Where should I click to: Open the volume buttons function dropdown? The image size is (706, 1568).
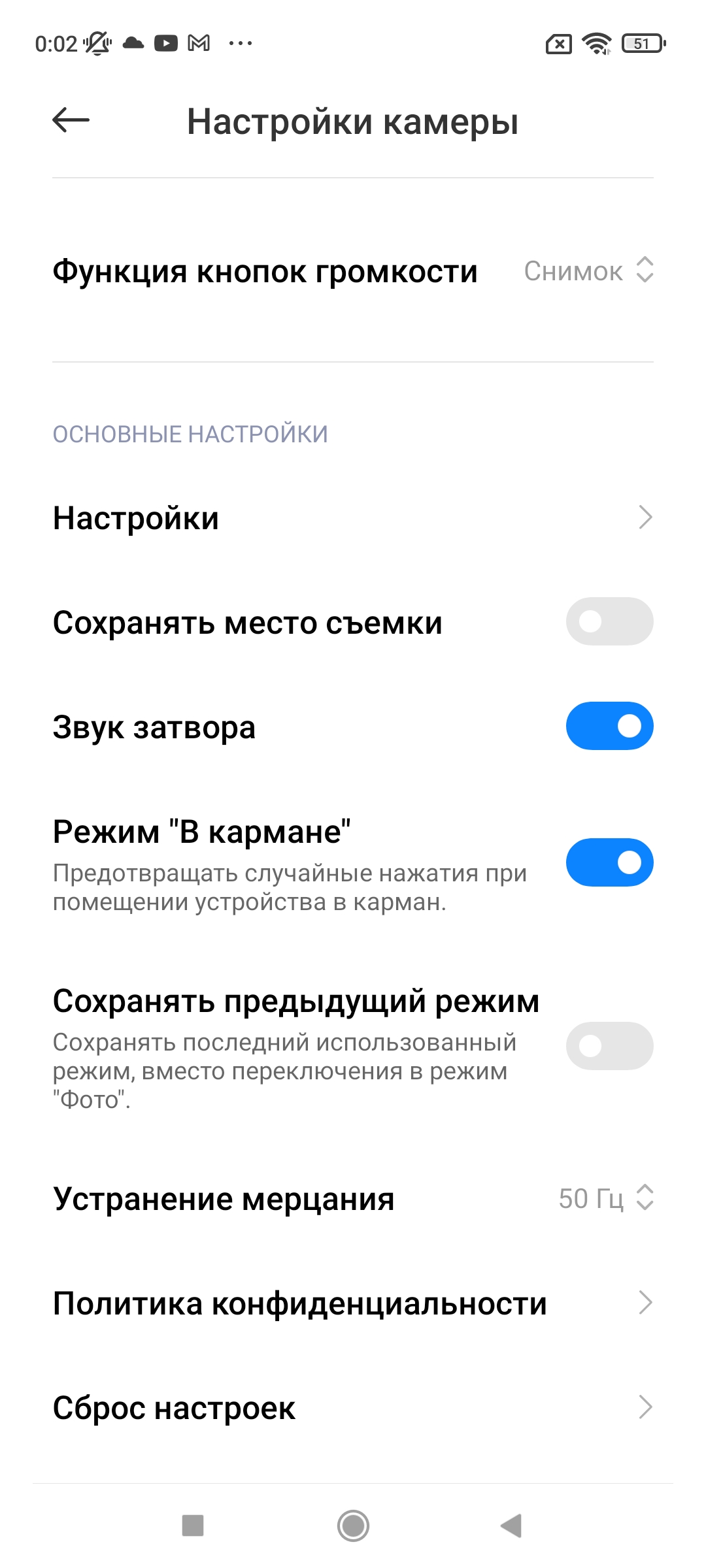[588, 270]
